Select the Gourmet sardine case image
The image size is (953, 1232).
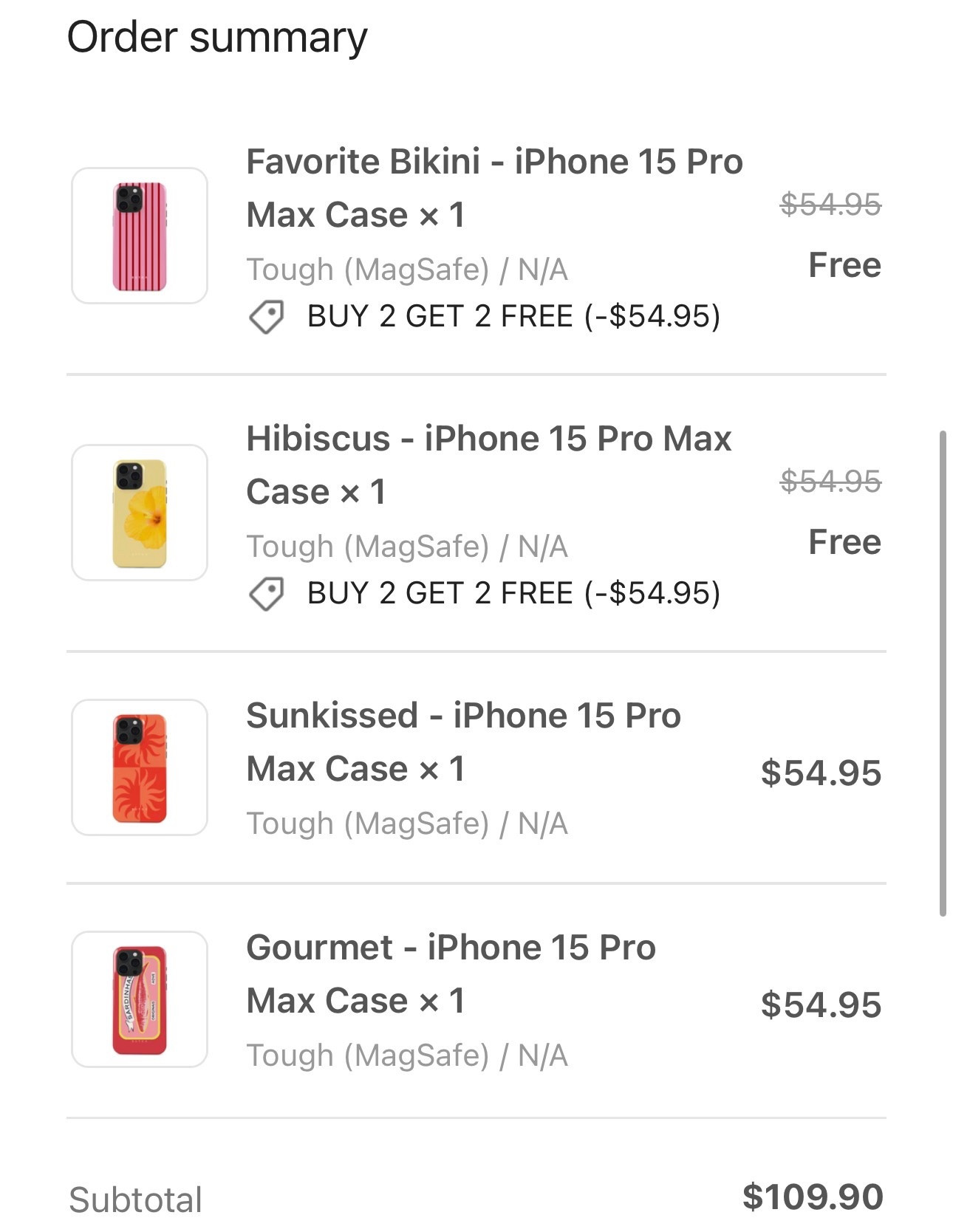click(141, 1002)
